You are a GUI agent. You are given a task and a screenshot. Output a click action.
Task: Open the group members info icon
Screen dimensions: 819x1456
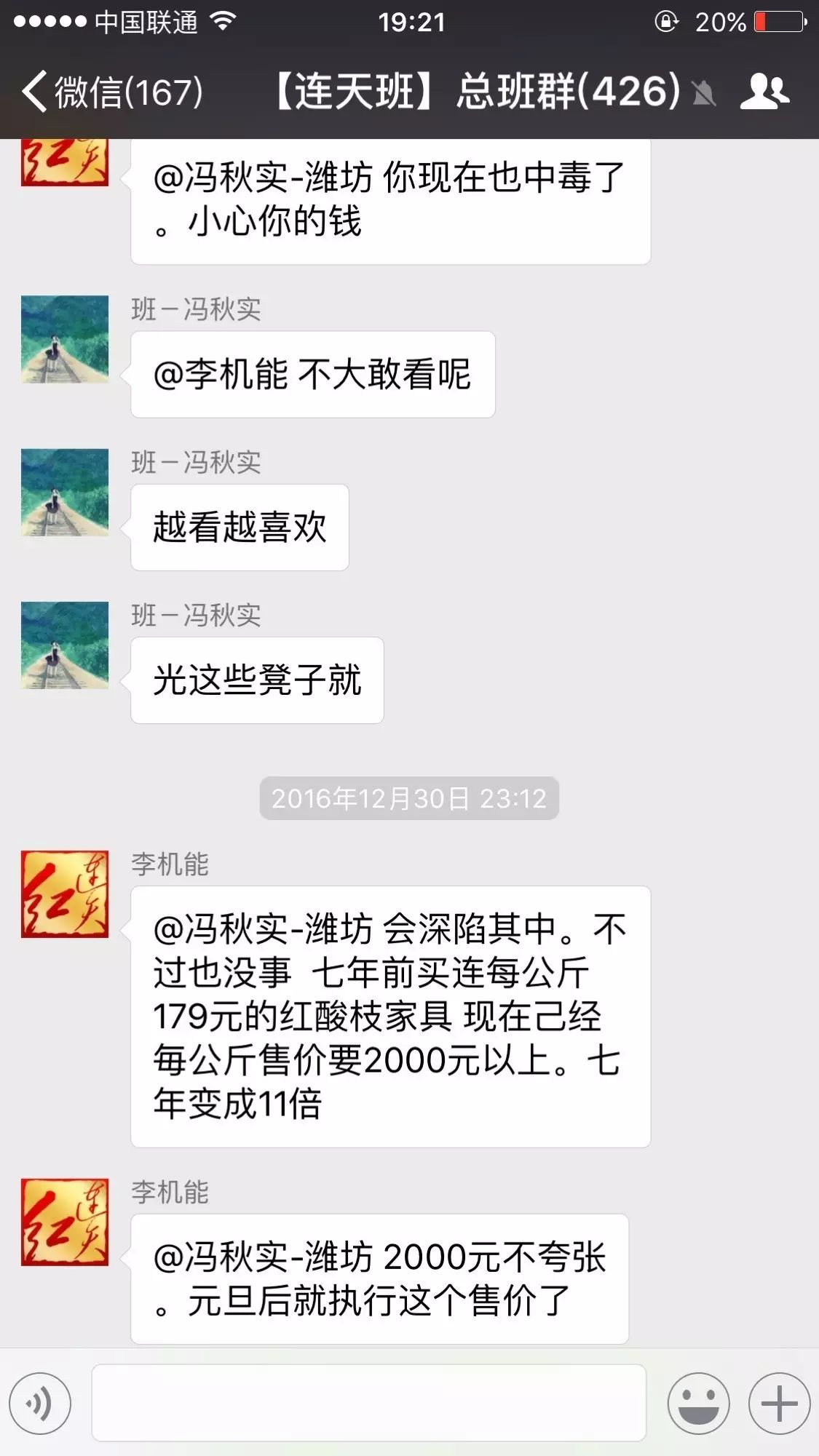tap(764, 92)
